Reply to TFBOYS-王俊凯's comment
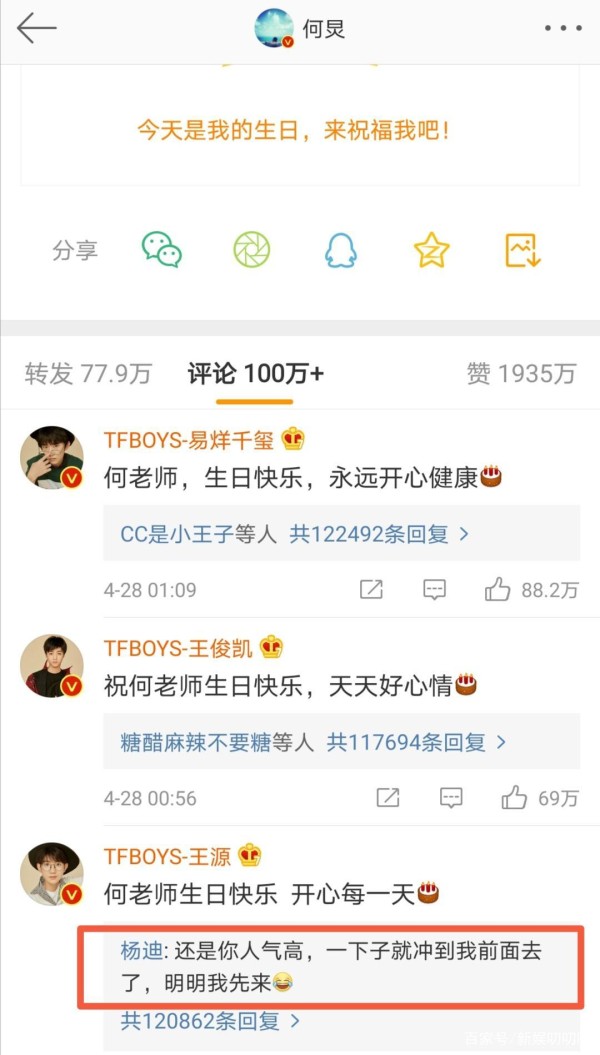600x1055 pixels. 451,799
